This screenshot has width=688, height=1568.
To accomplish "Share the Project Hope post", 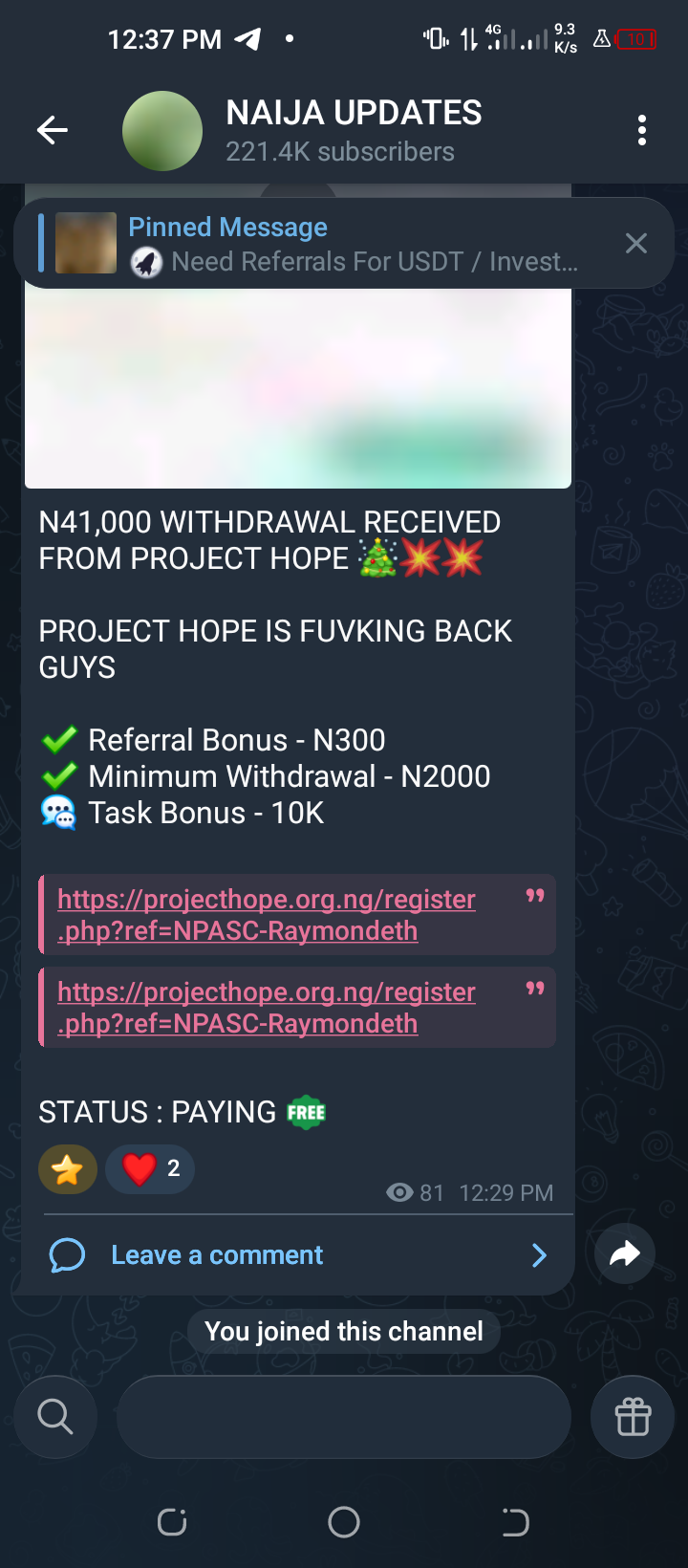I will click(x=624, y=1253).
